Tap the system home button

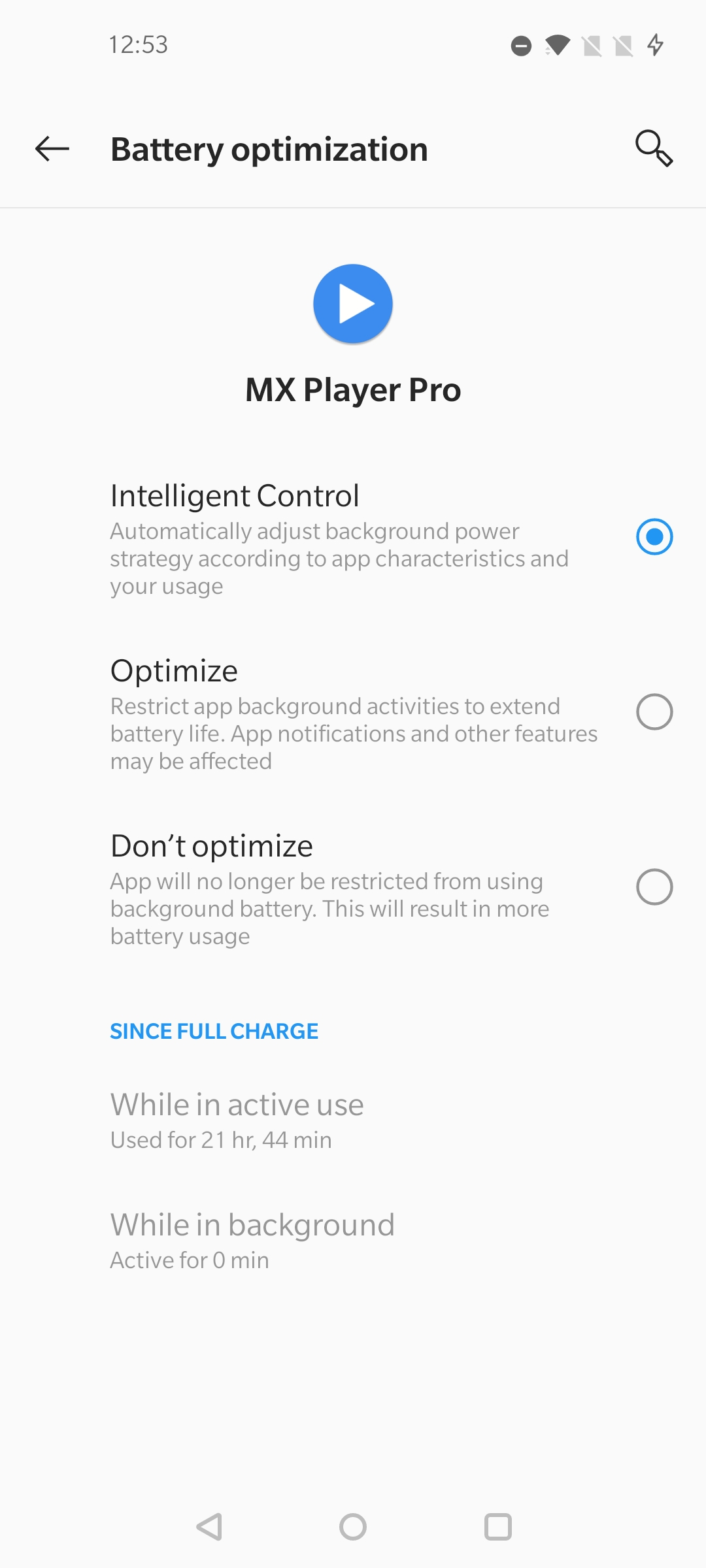point(353,1527)
